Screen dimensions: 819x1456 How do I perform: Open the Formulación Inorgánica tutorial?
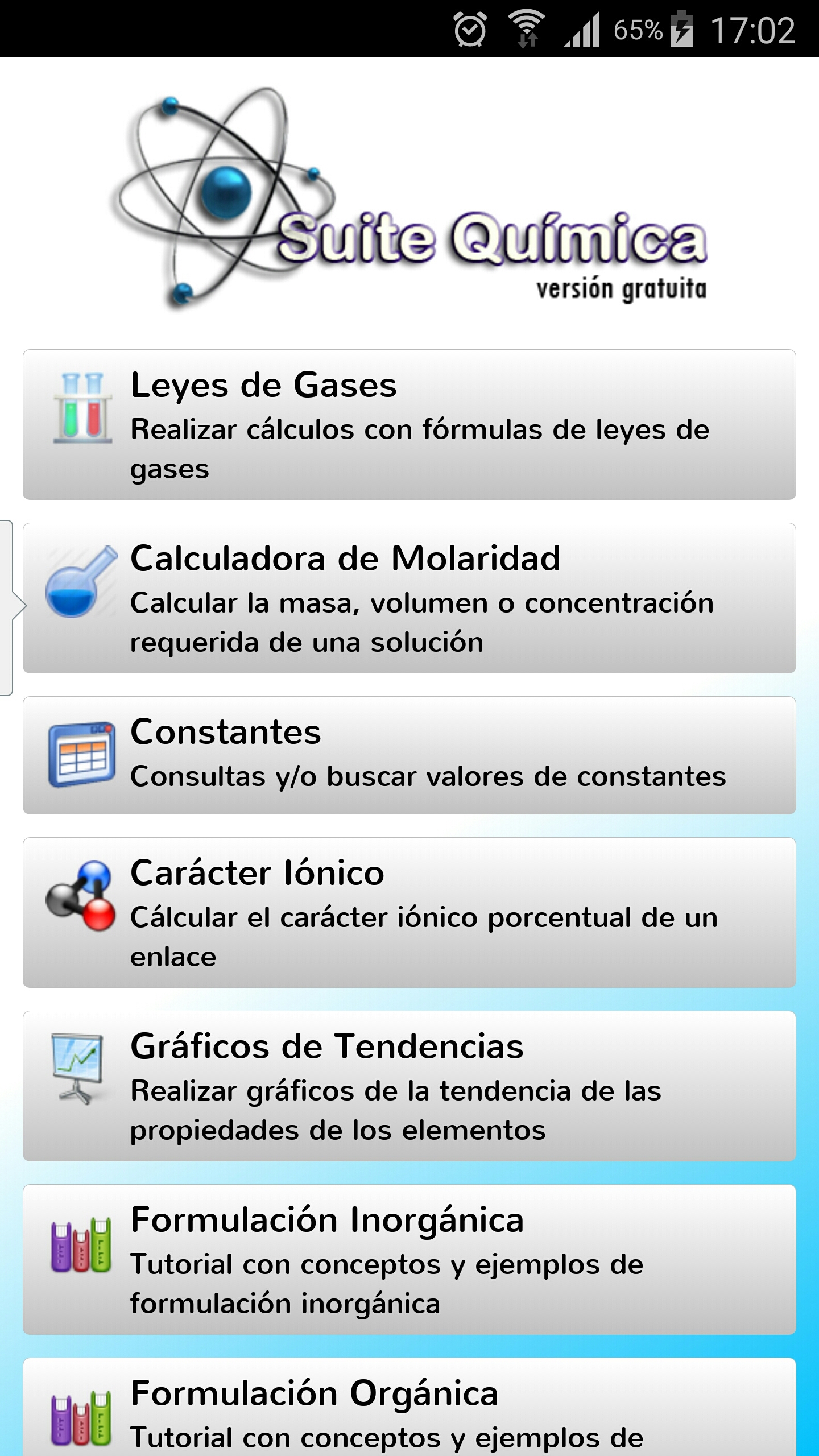(409, 1259)
